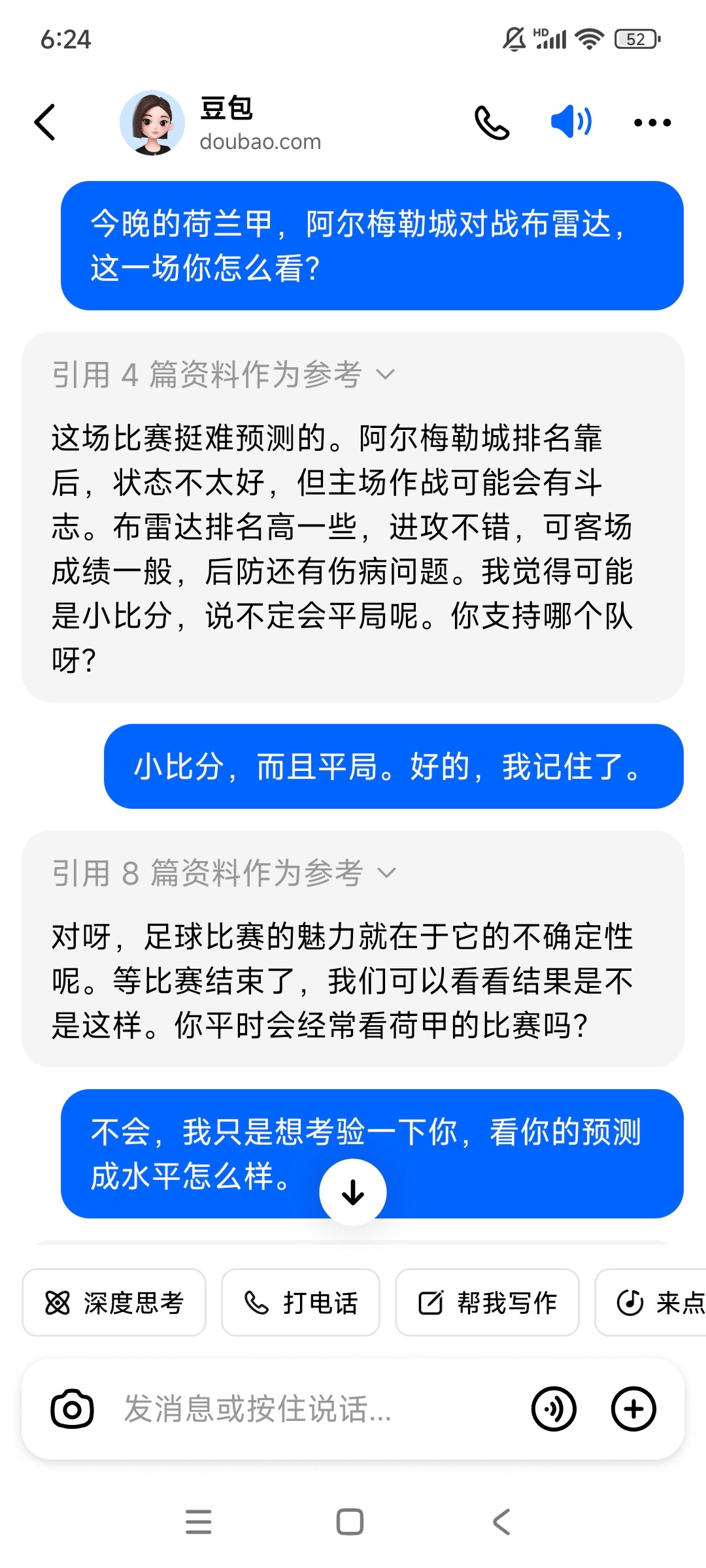Open the three-dot overflow menu

pos(652,123)
